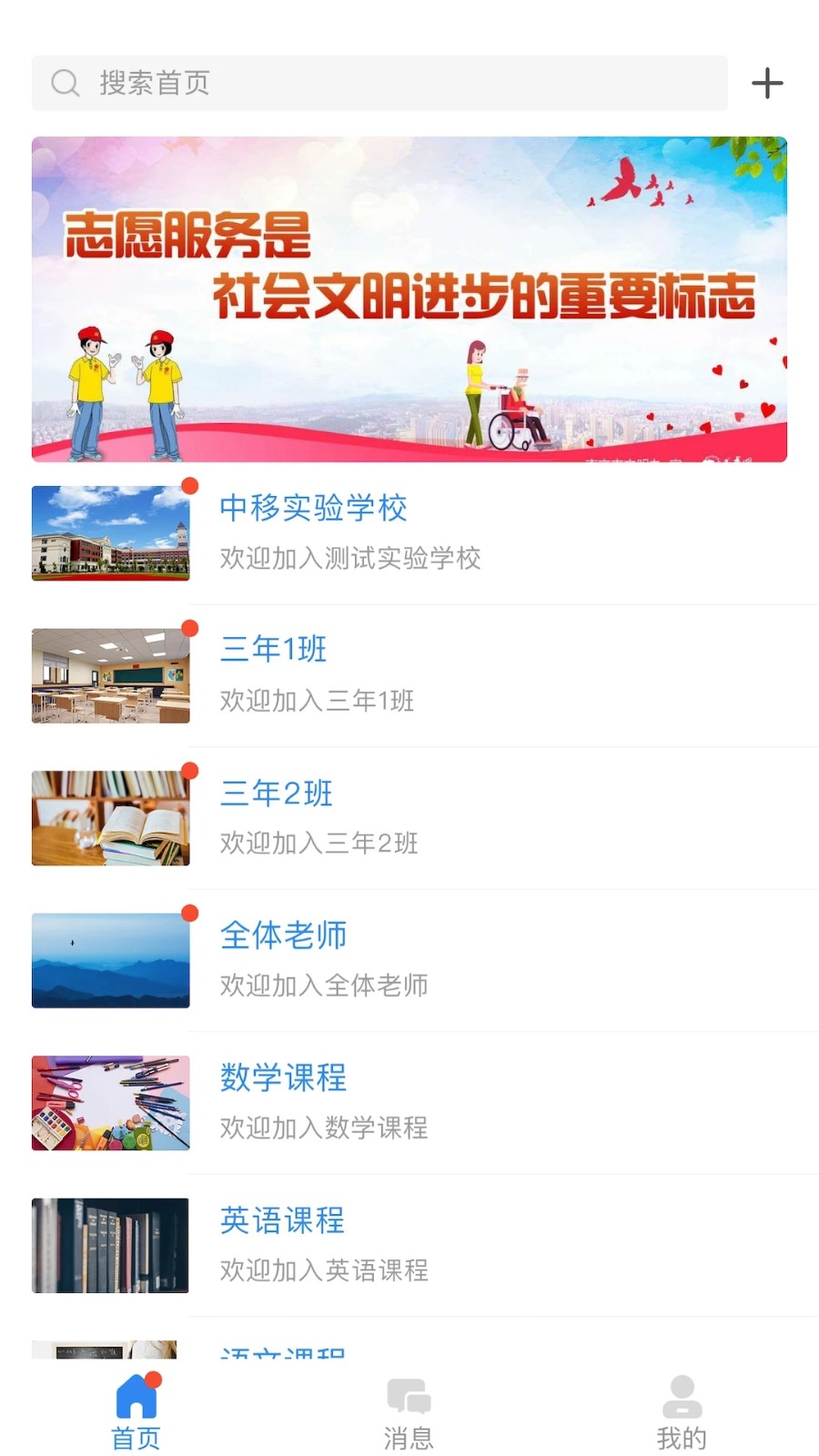Click the 搜索首页 search input field

[x=364, y=82]
